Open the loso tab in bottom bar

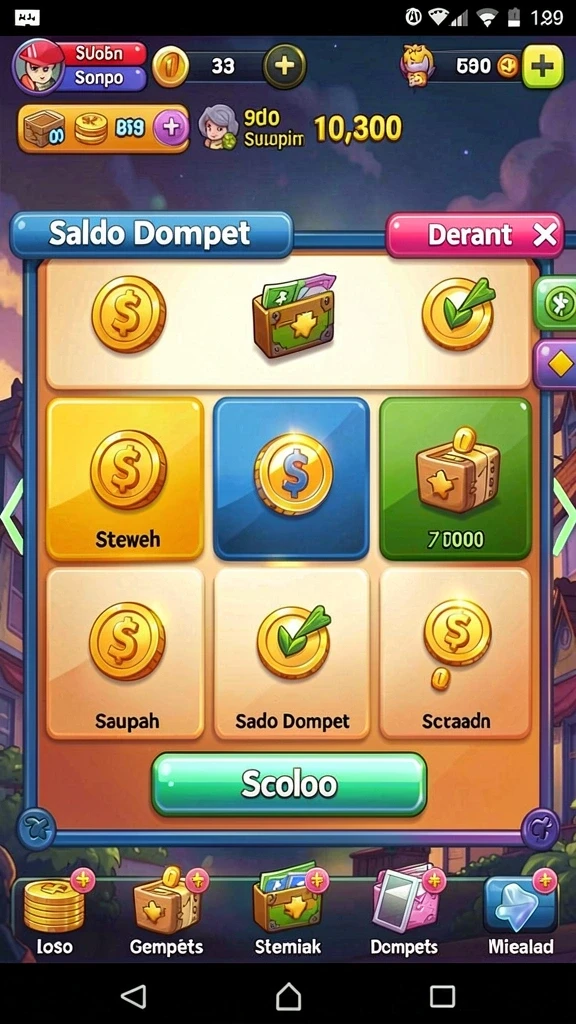pos(54,912)
